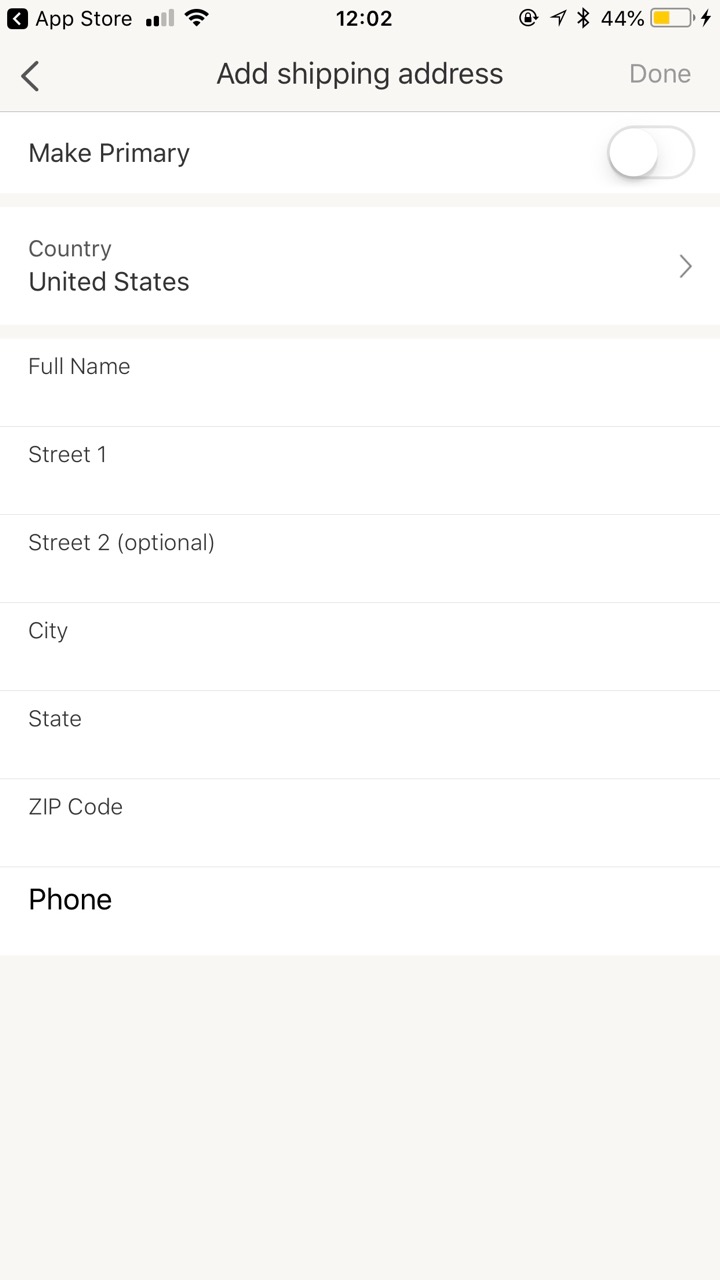Focus the Phone field
Viewport: 720px width, 1280px height.
[360, 910]
